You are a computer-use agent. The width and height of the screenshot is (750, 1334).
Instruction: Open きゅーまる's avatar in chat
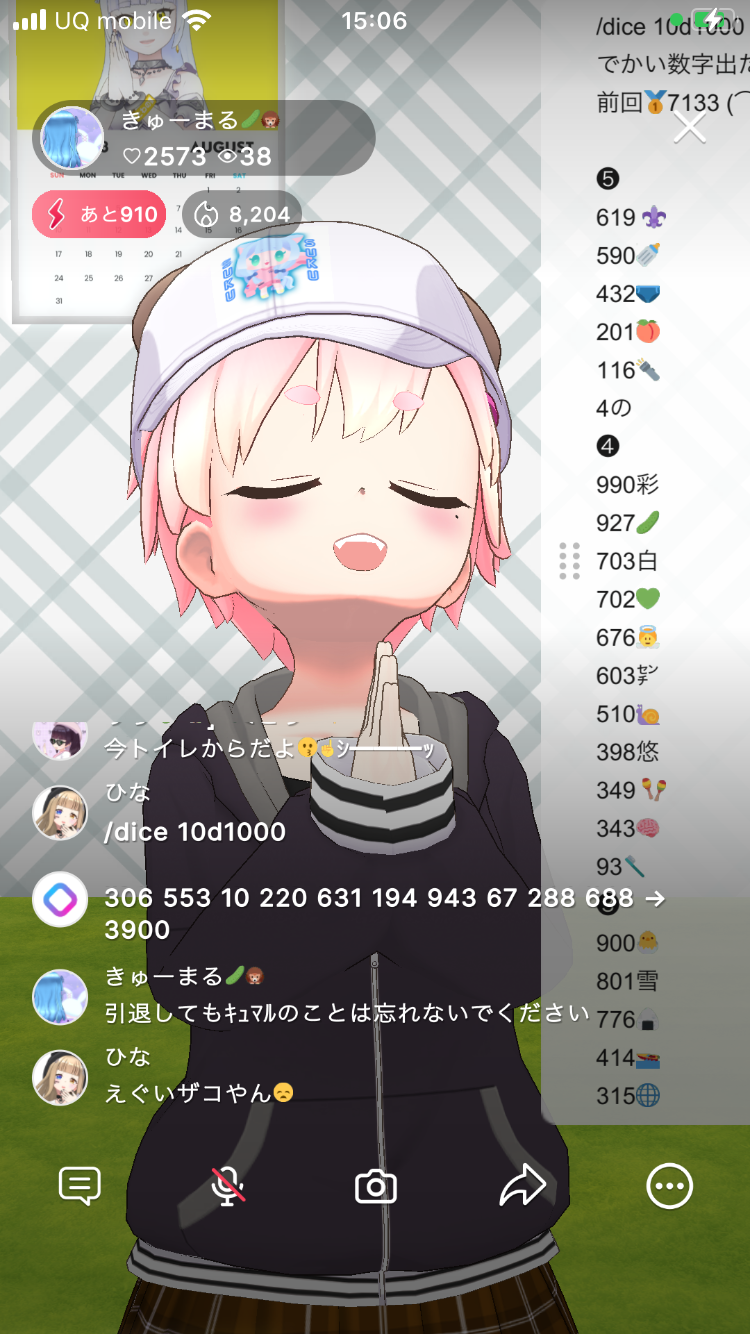(60, 996)
